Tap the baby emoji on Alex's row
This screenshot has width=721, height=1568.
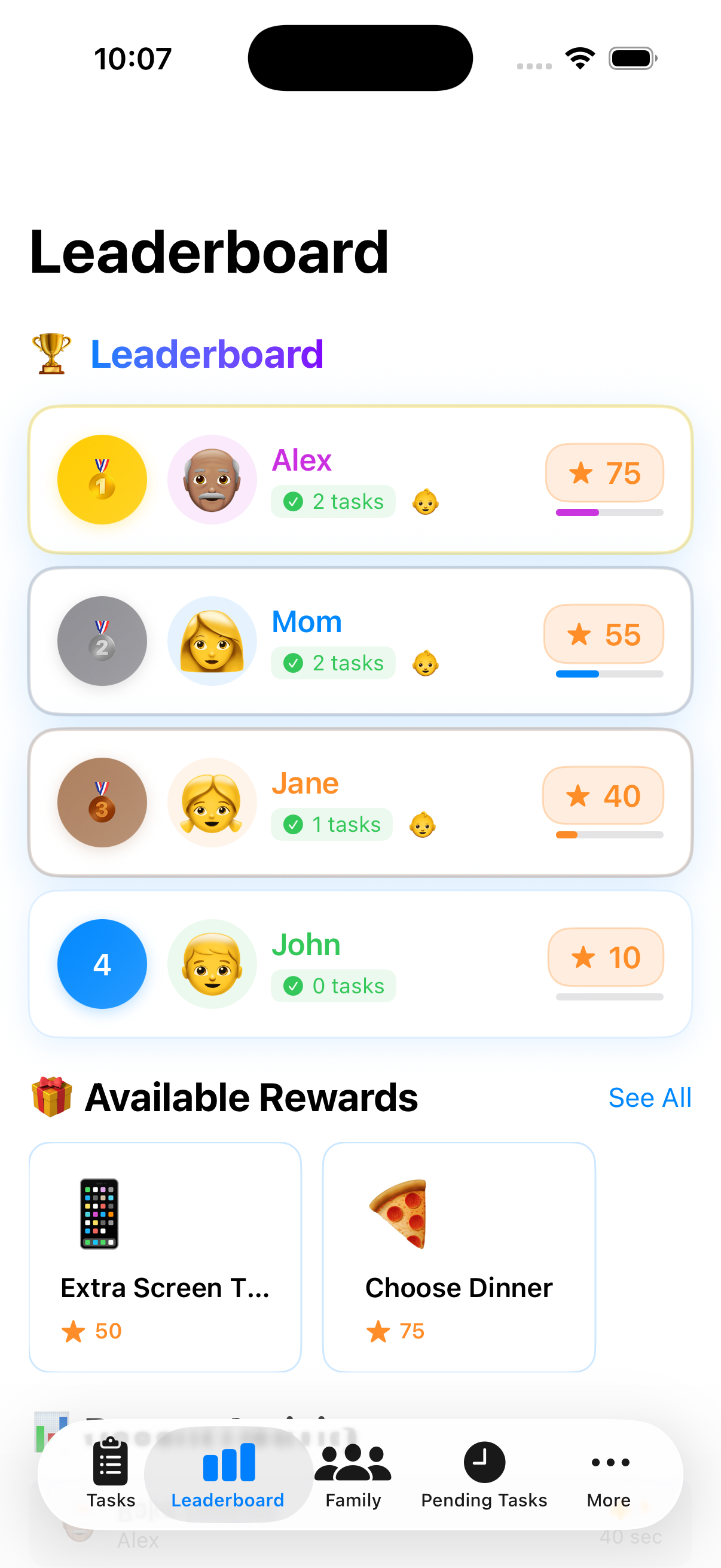pos(425,501)
